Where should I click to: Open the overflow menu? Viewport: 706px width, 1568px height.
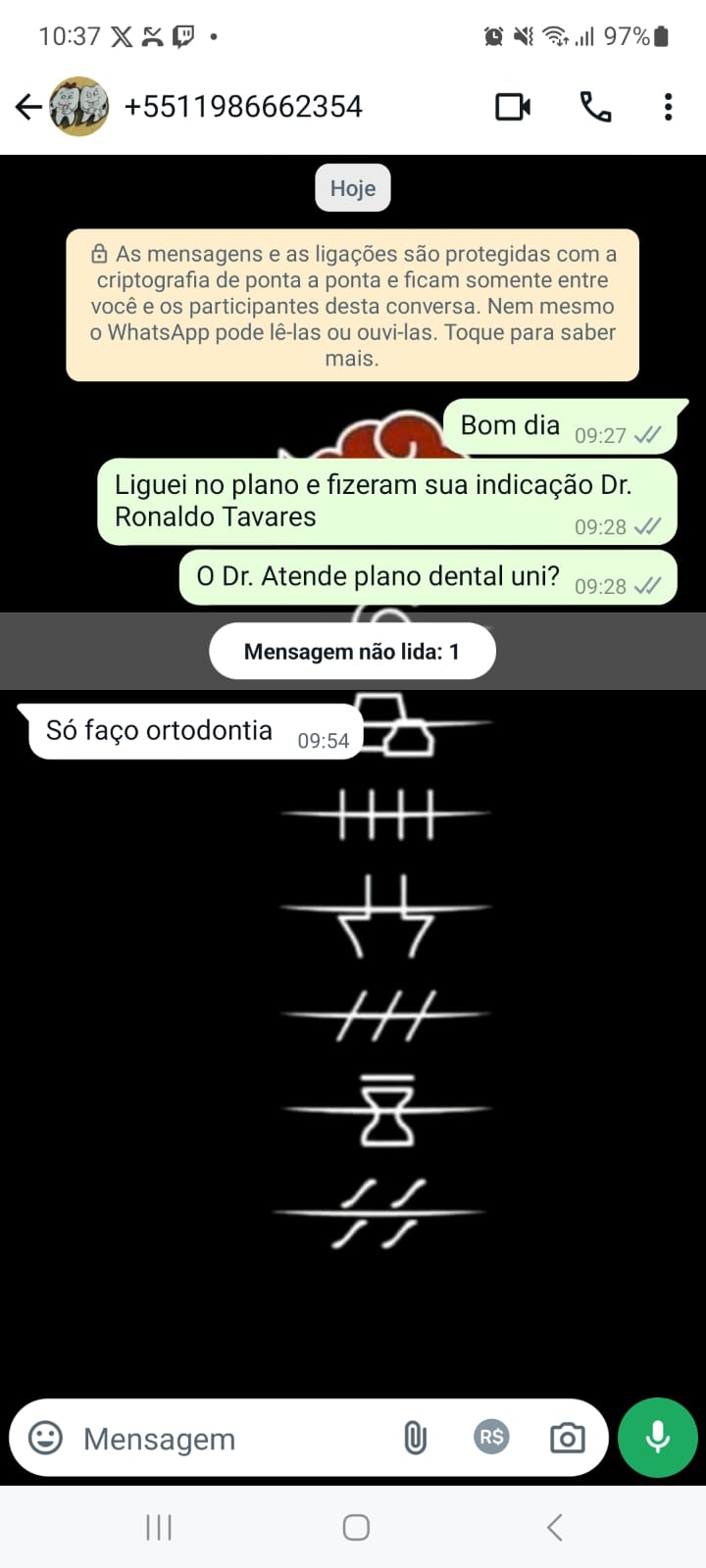click(668, 107)
